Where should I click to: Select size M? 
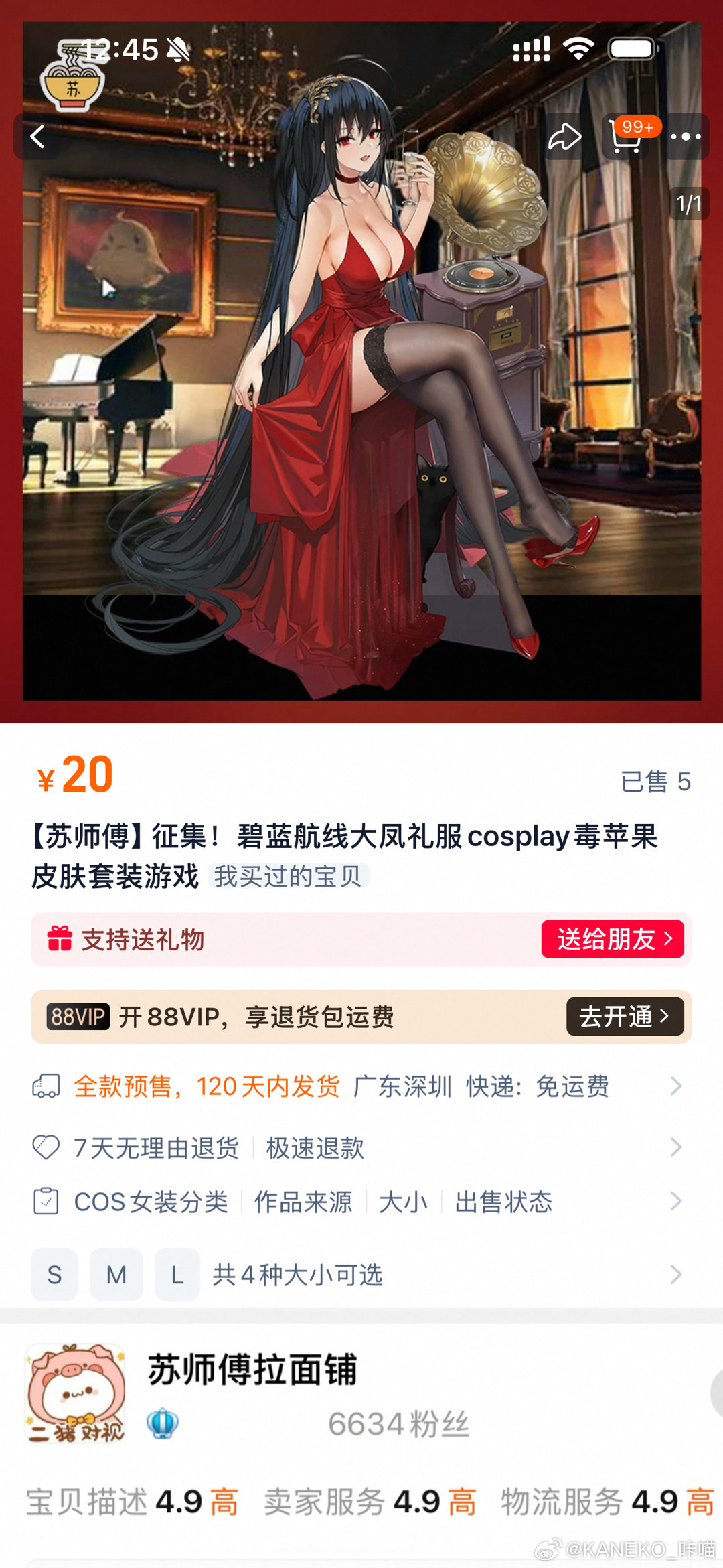tap(116, 1275)
